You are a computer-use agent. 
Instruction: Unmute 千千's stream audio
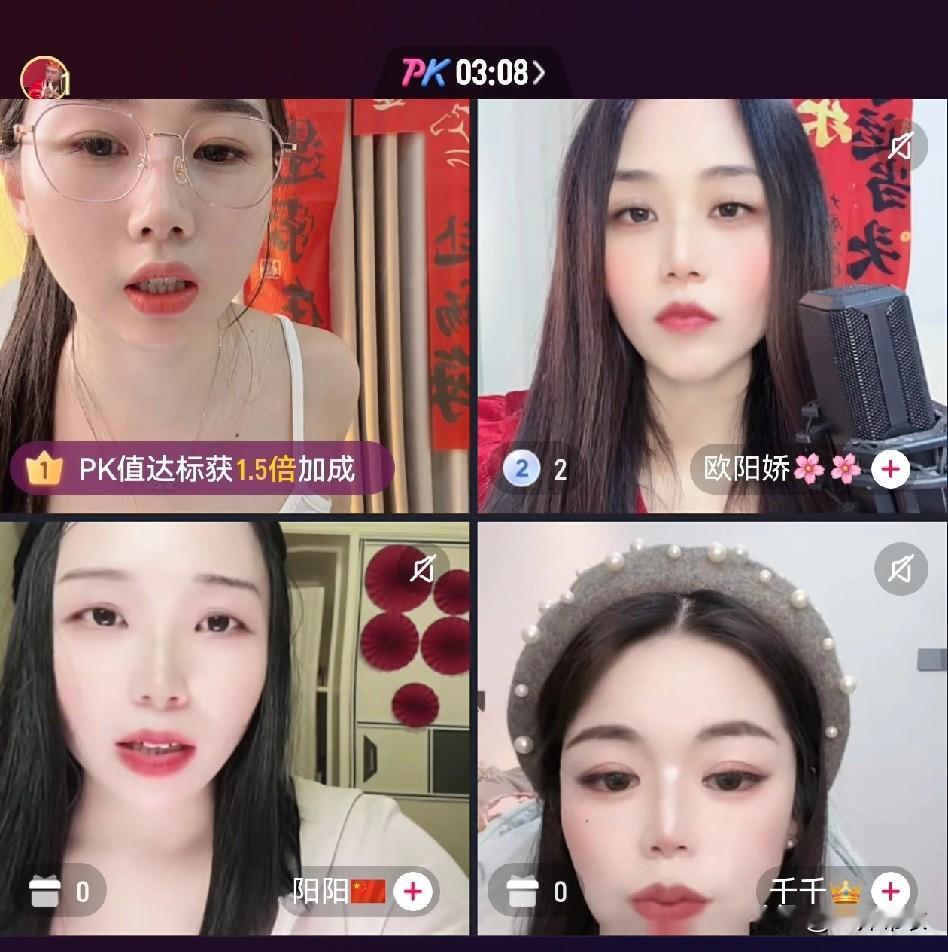(903, 567)
